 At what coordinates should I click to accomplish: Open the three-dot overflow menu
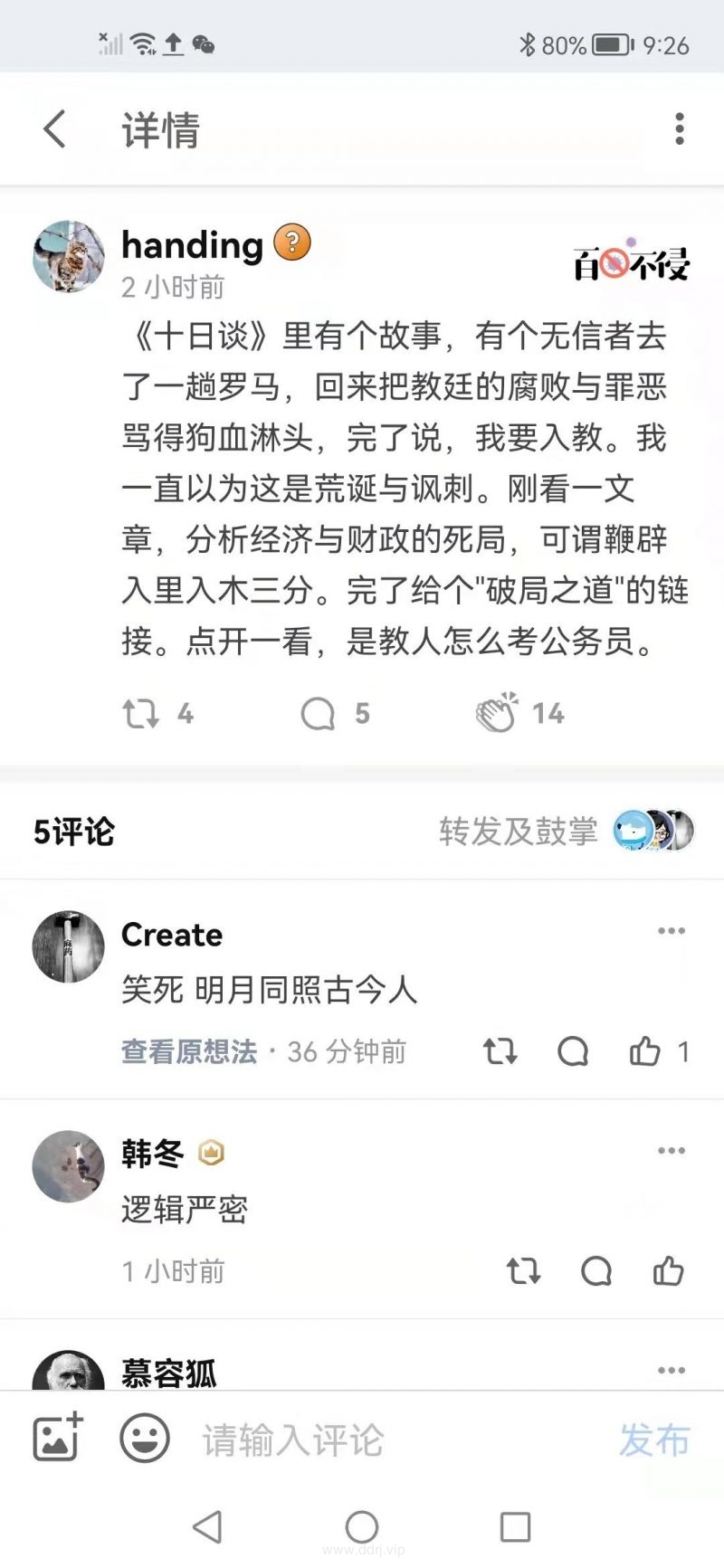[x=680, y=128]
